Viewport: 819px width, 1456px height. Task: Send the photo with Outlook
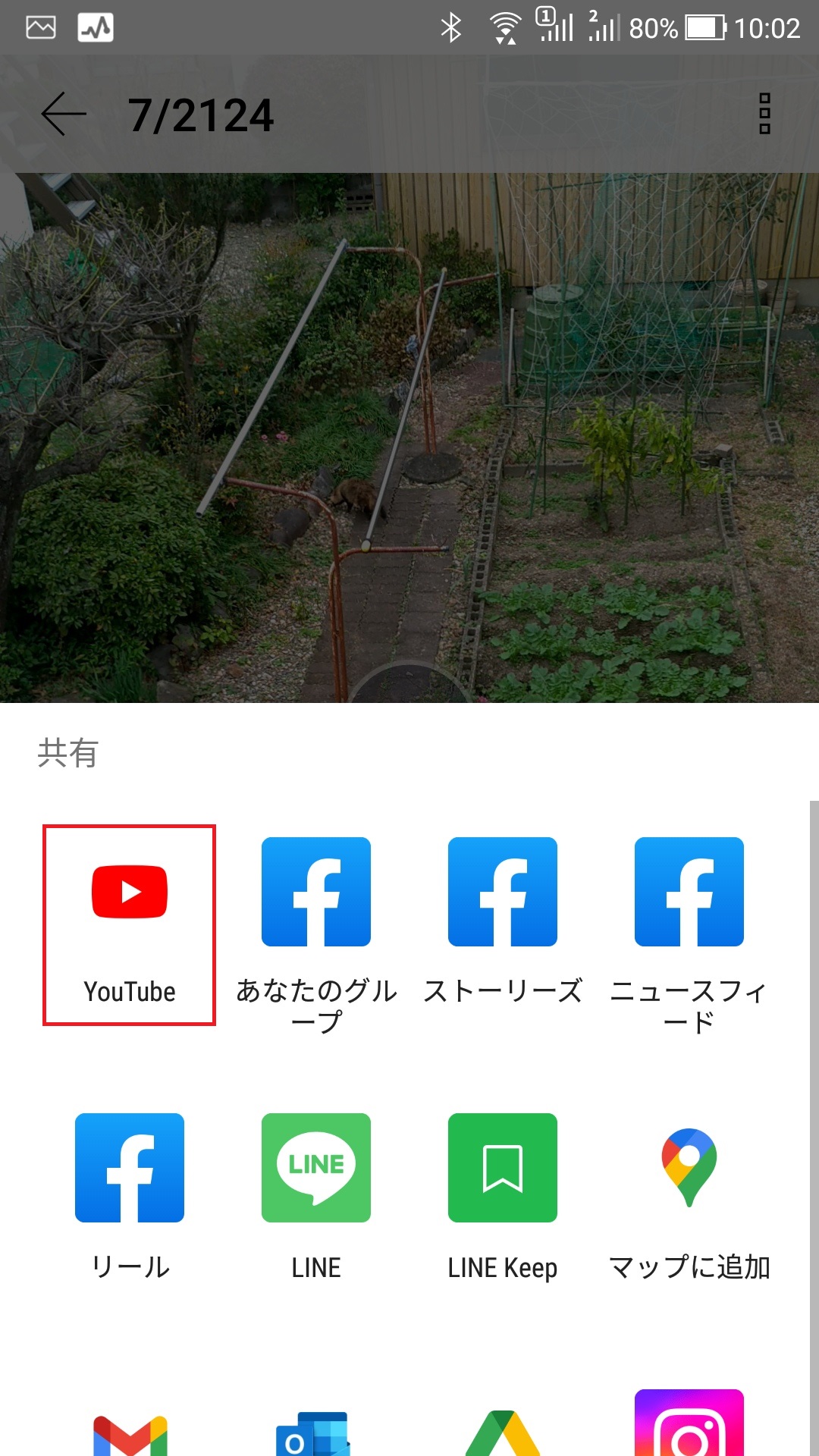(315, 1433)
